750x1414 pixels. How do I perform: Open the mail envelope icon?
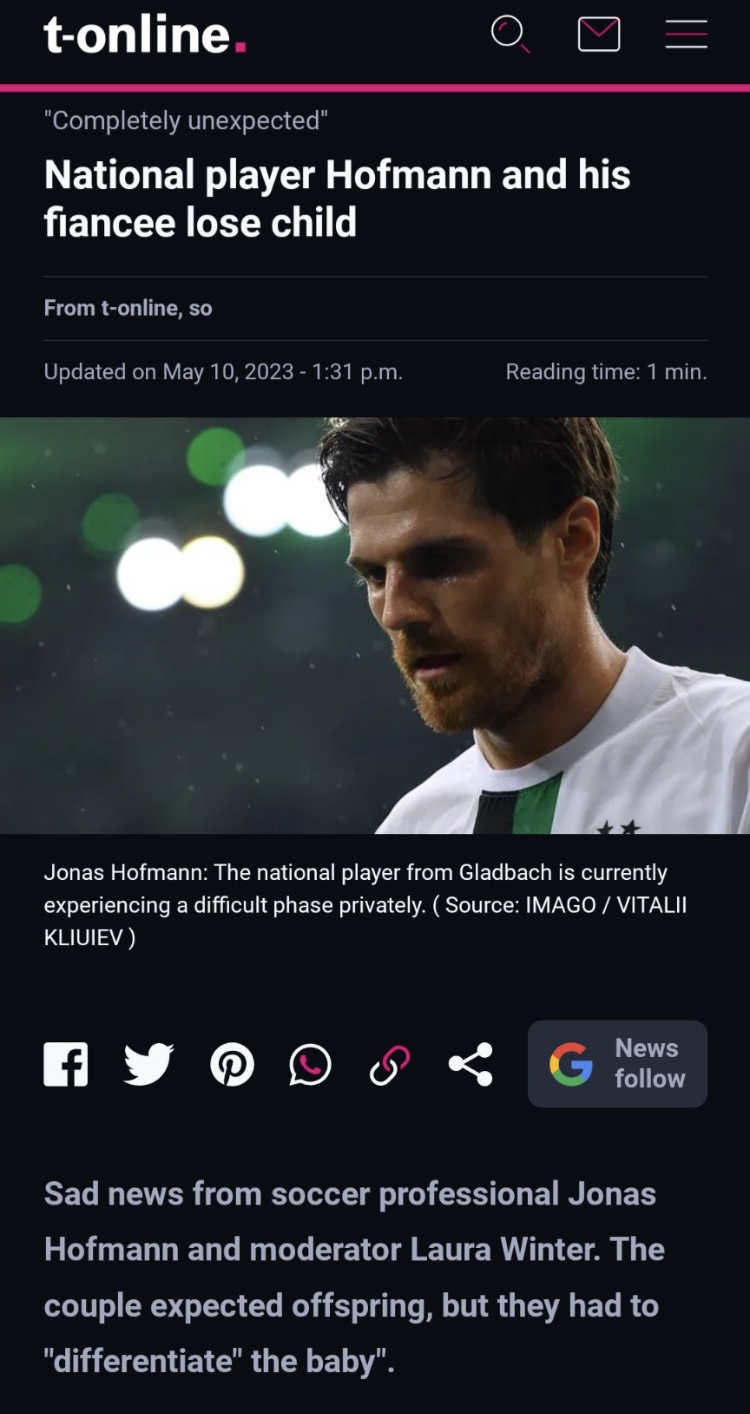pyautogui.click(x=598, y=35)
